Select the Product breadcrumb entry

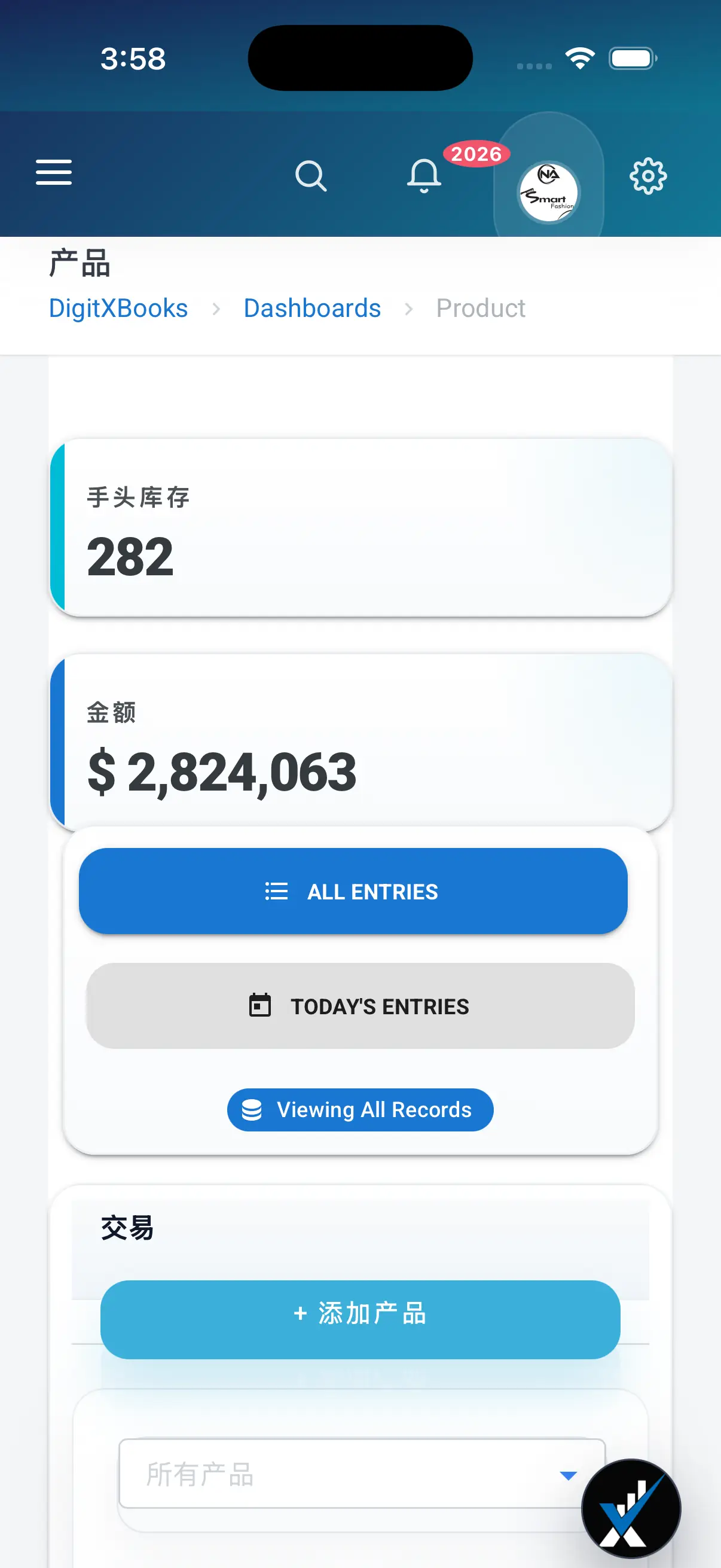tap(480, 308)
